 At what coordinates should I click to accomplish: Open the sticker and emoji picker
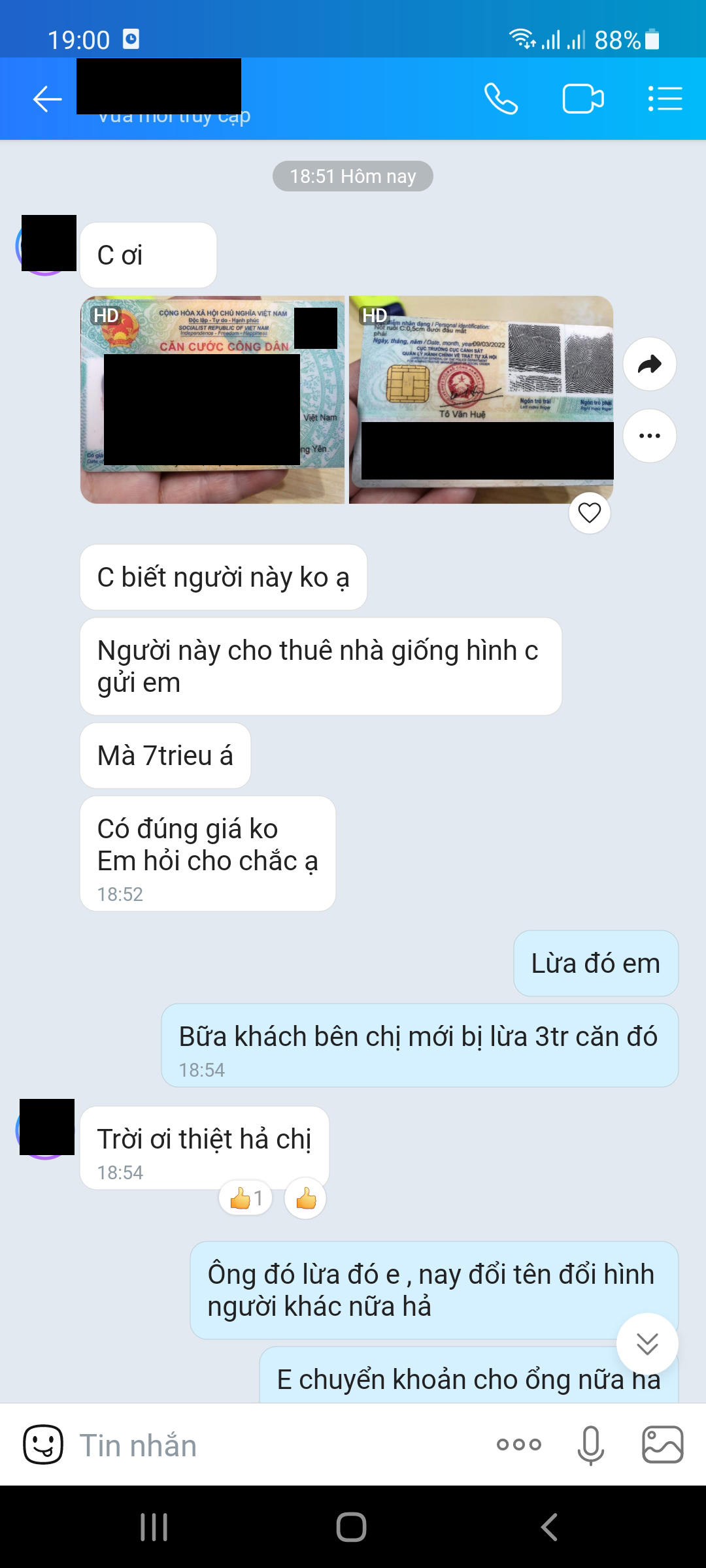tap(43, 1445)
